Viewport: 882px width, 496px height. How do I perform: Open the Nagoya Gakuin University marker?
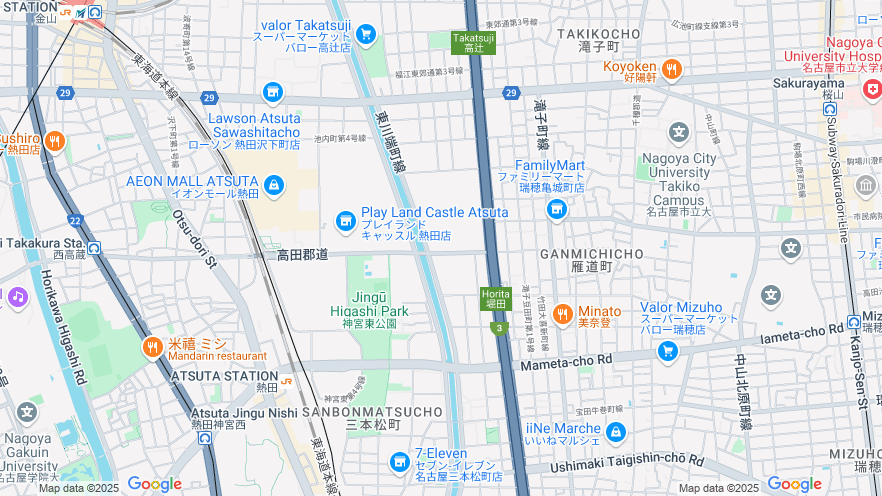(27, 411)
